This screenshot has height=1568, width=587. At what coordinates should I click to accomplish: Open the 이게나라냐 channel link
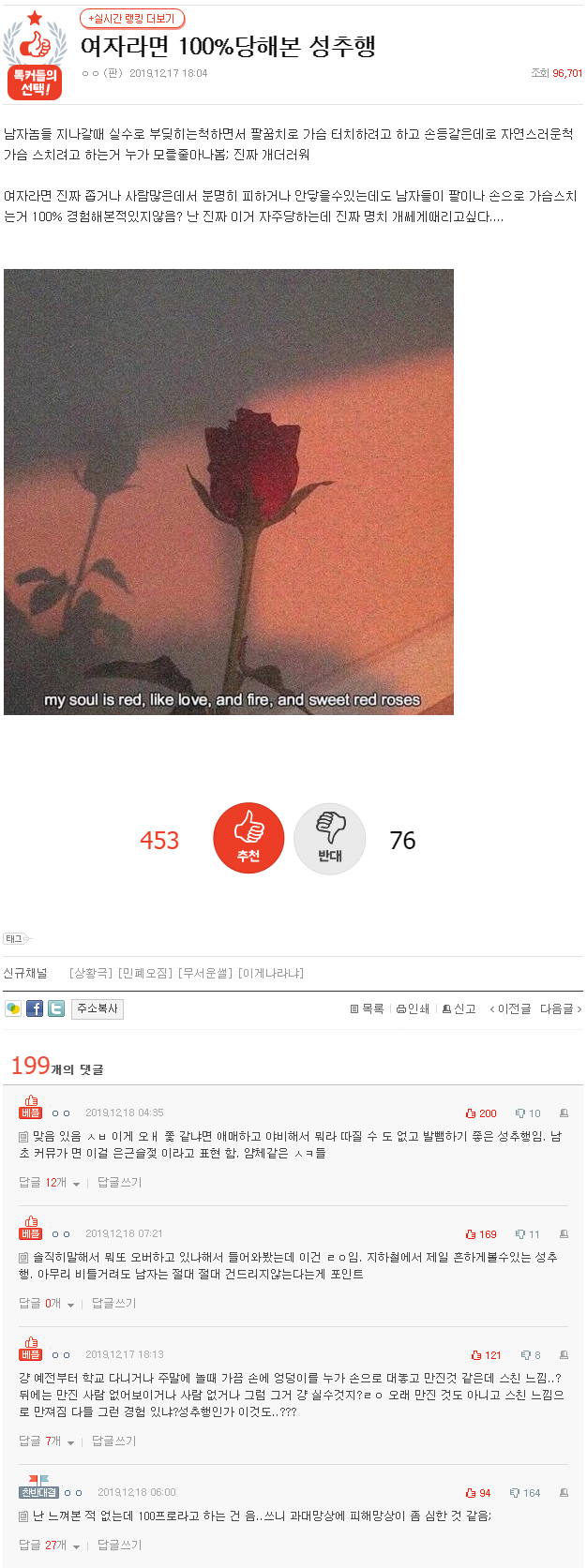point(270,973)
